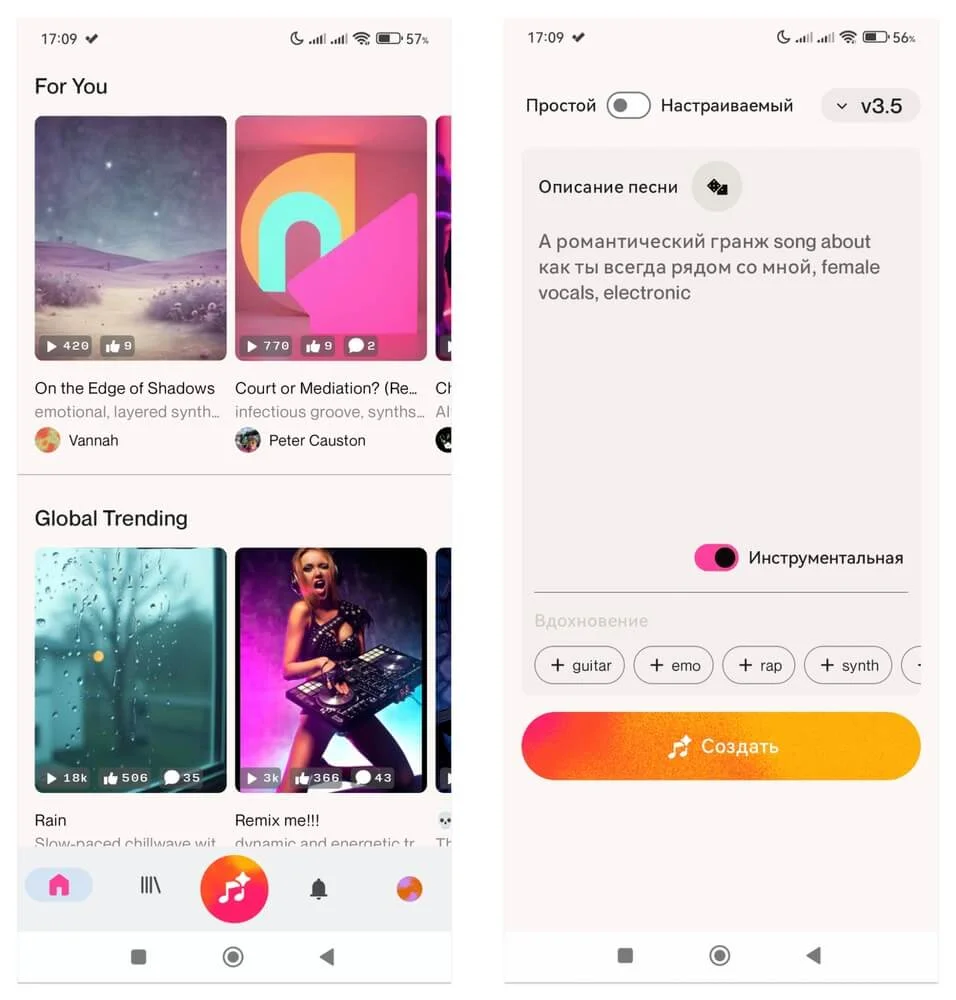Open the Court or Mediation? song card
Viewport: 956px width, 1000px height.
point(331,238)
